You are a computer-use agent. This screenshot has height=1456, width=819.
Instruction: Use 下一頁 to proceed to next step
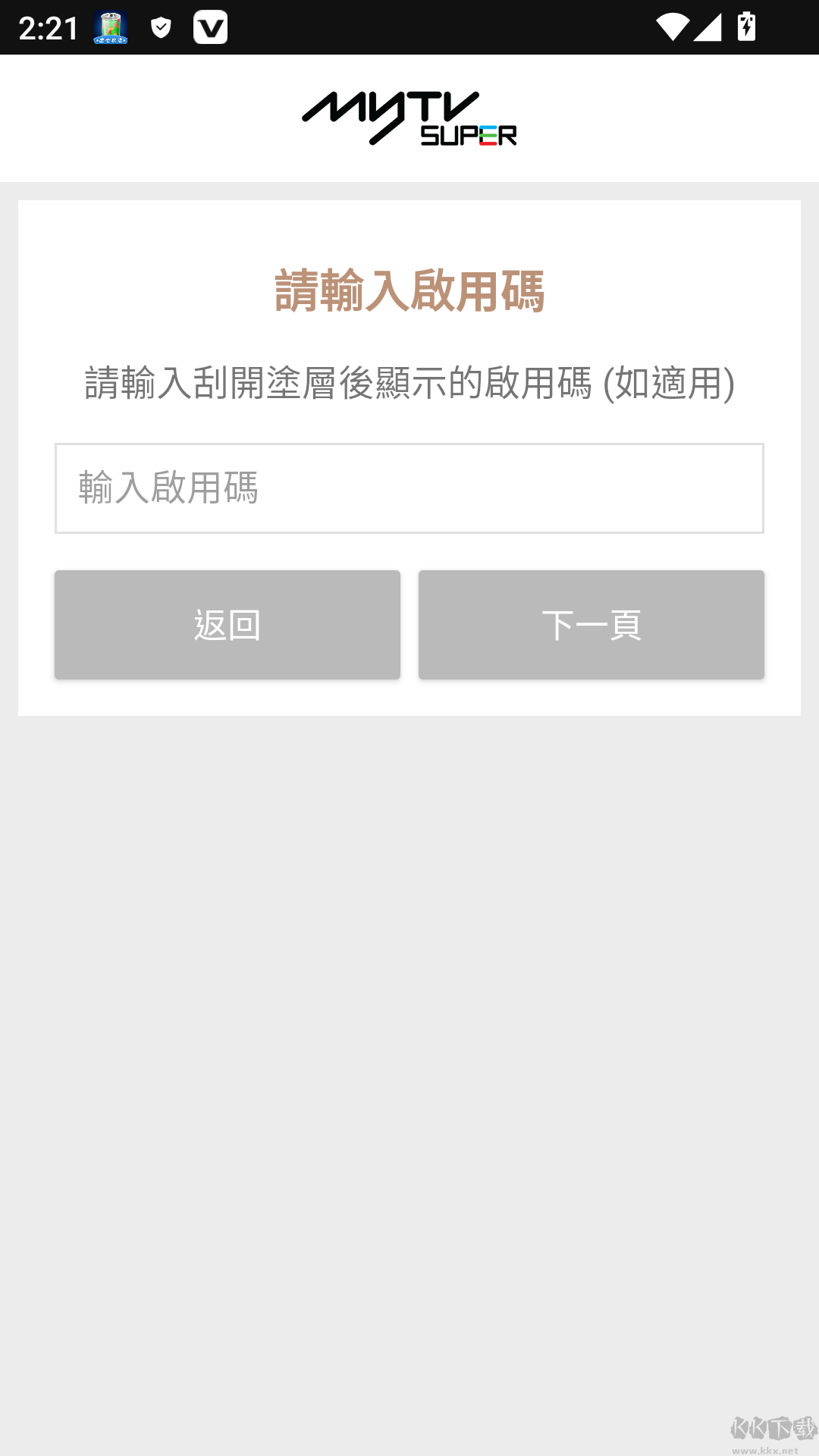[591, 624]
